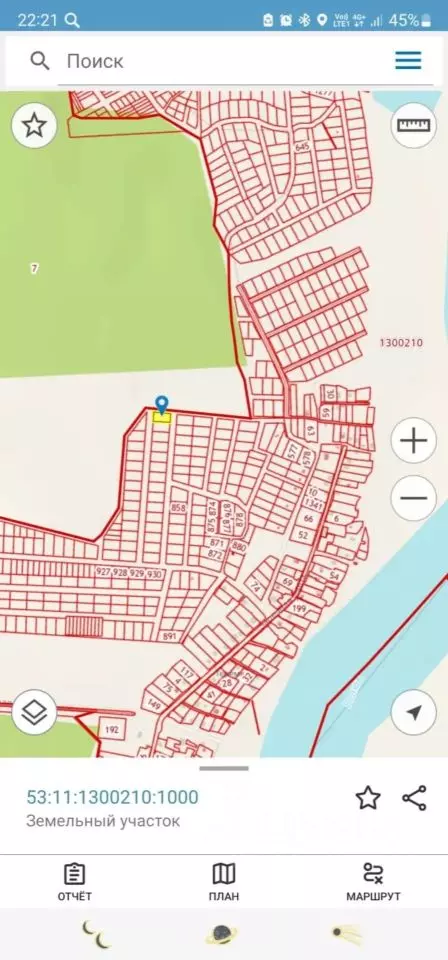
Task: Open the map layers selector
Action: (x=34, y=712)
